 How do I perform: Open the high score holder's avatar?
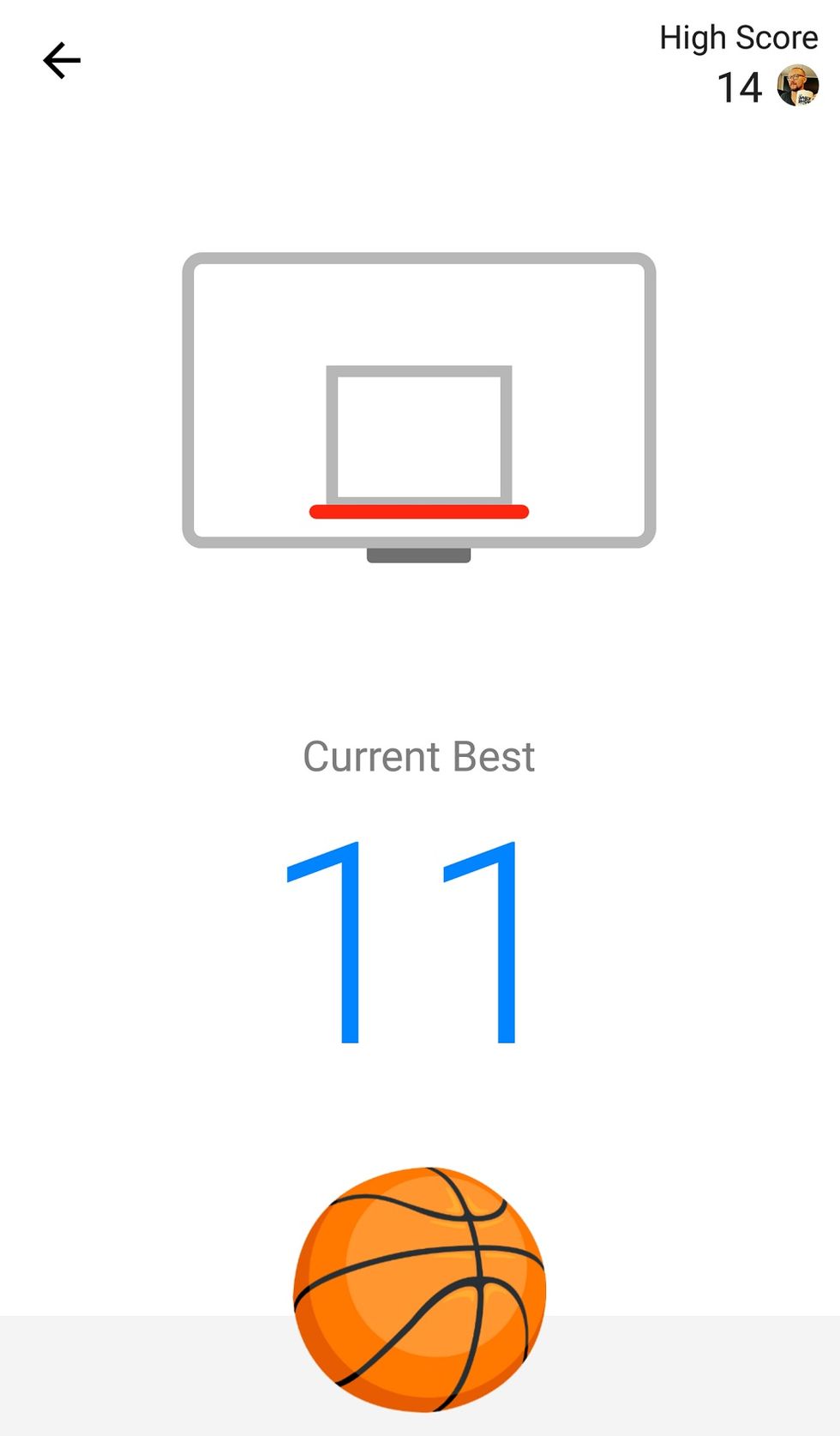[x=797, y=87]
